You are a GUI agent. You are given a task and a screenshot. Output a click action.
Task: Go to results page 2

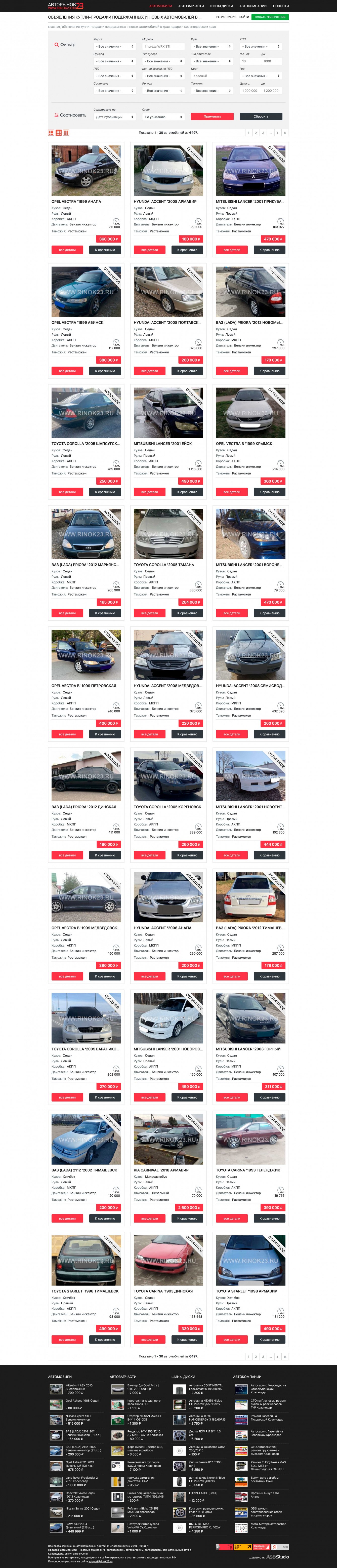[x=256, y=133]
